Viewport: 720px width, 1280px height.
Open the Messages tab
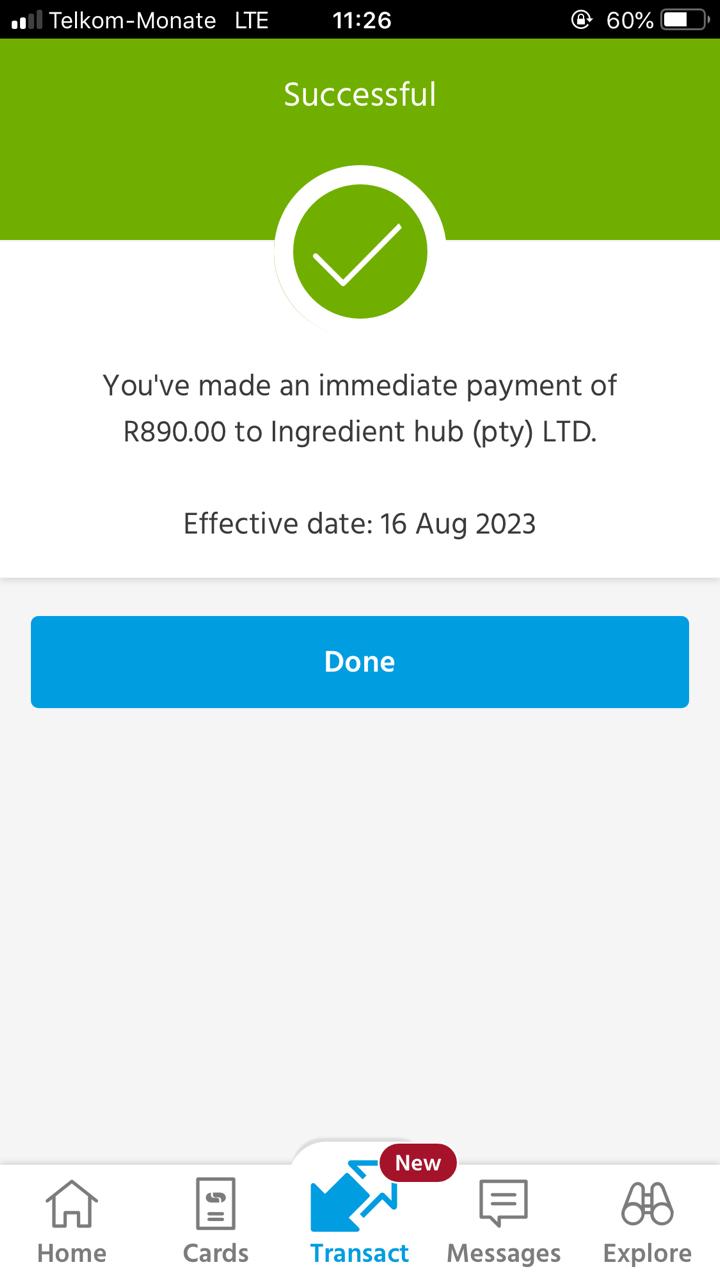pos(504,1222)
